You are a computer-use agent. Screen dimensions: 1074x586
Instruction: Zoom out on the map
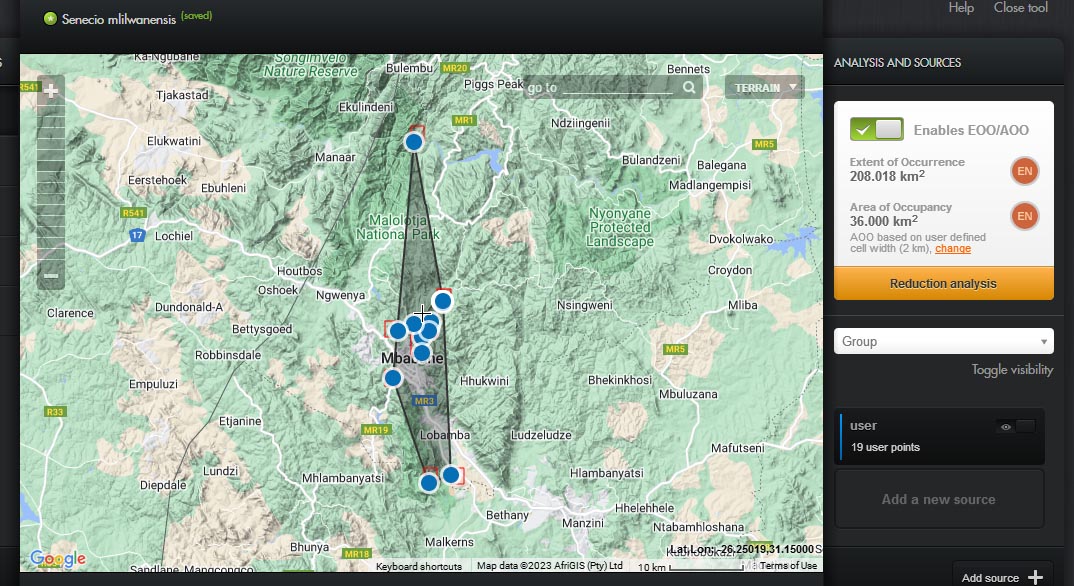tap(51, 275)
